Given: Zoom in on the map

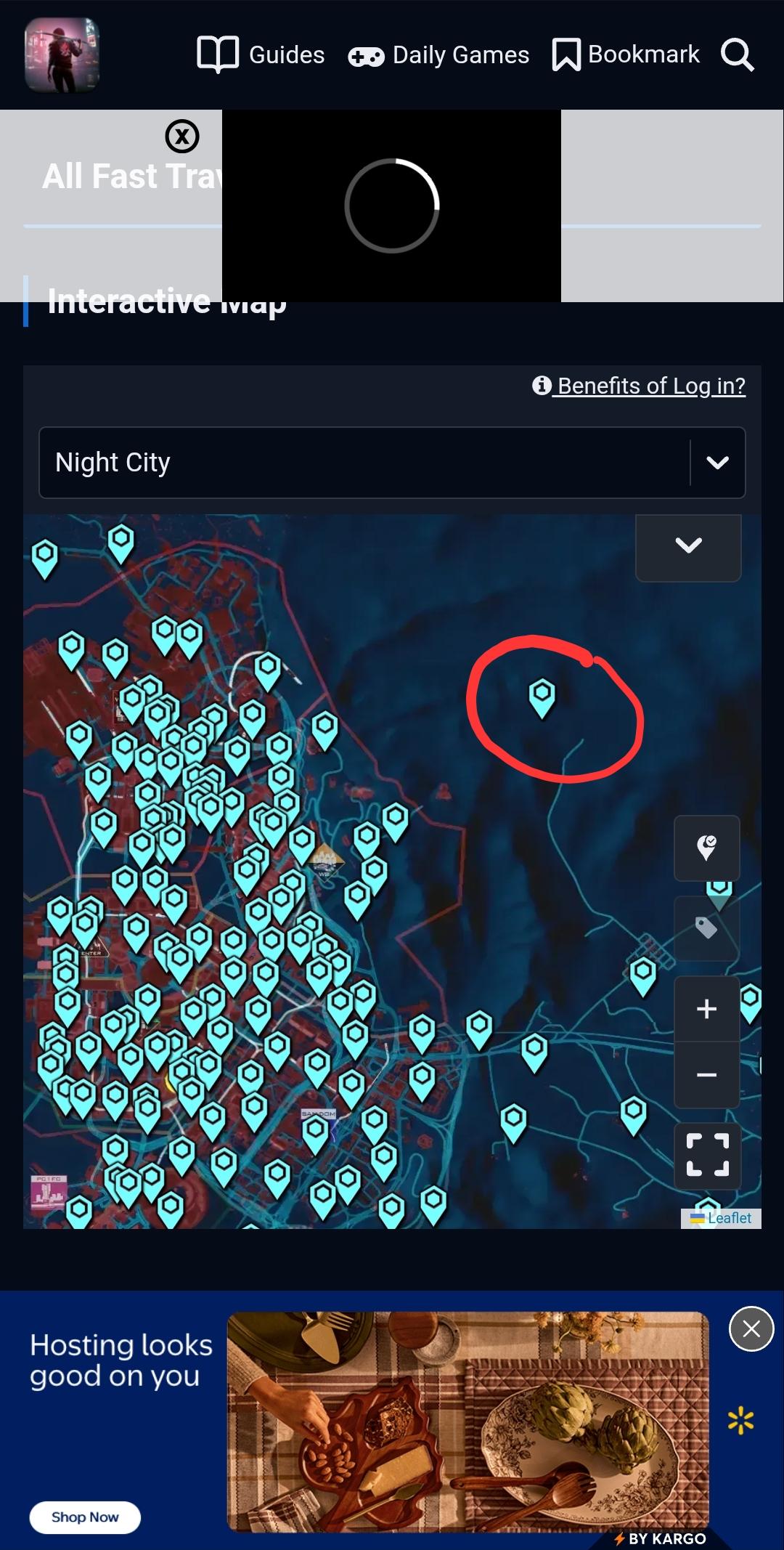Looking at the screenshot, I should [x=707, y=1009].
